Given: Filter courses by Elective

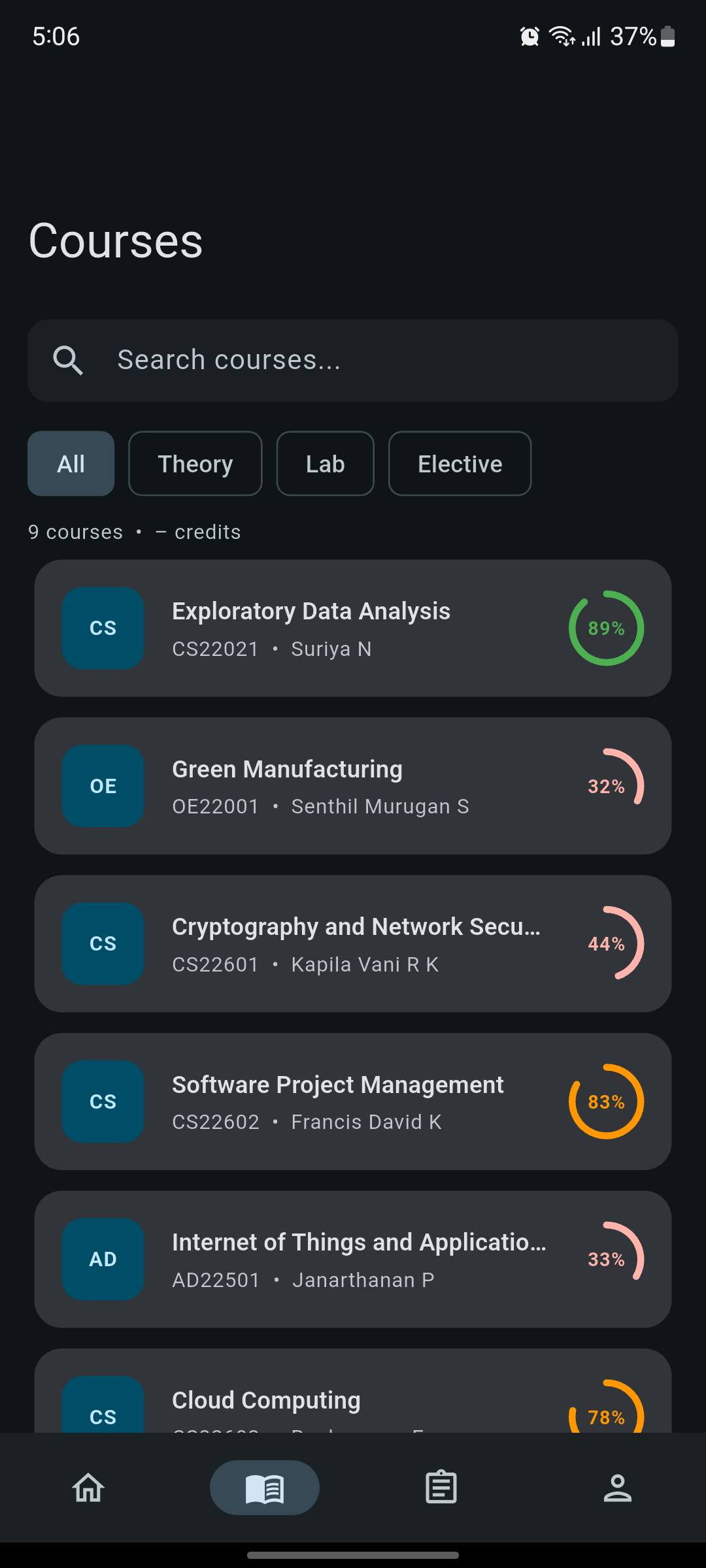Looking at the screenshot, I should tap(460, 464).
